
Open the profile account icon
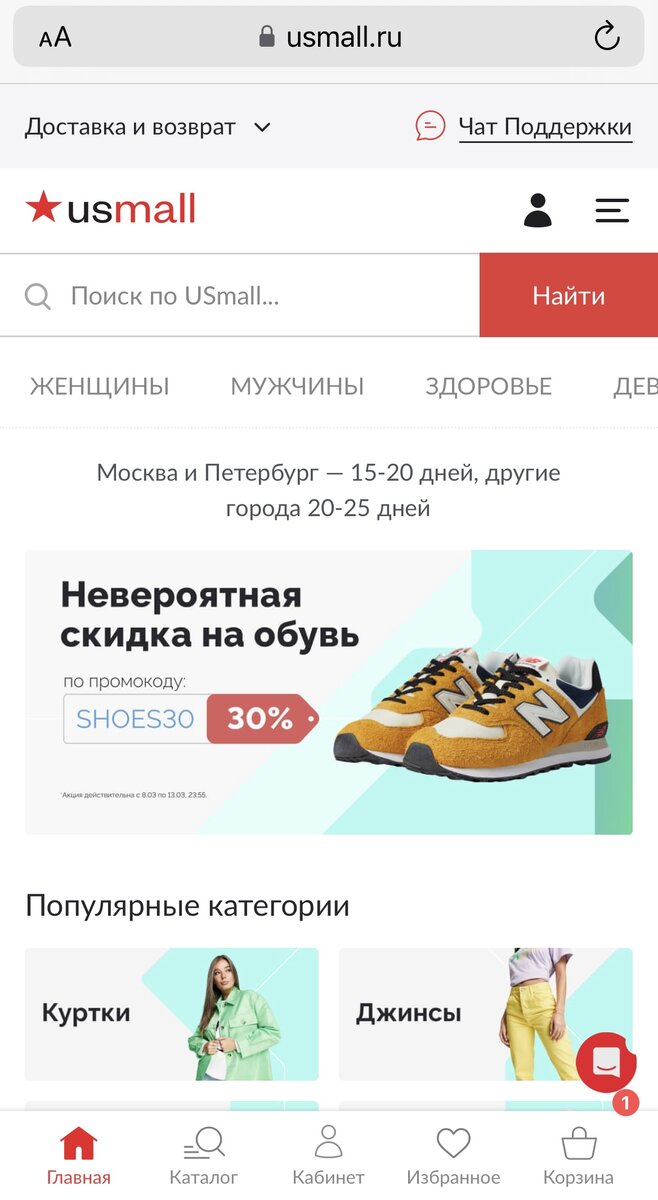(x=538, y=210)
